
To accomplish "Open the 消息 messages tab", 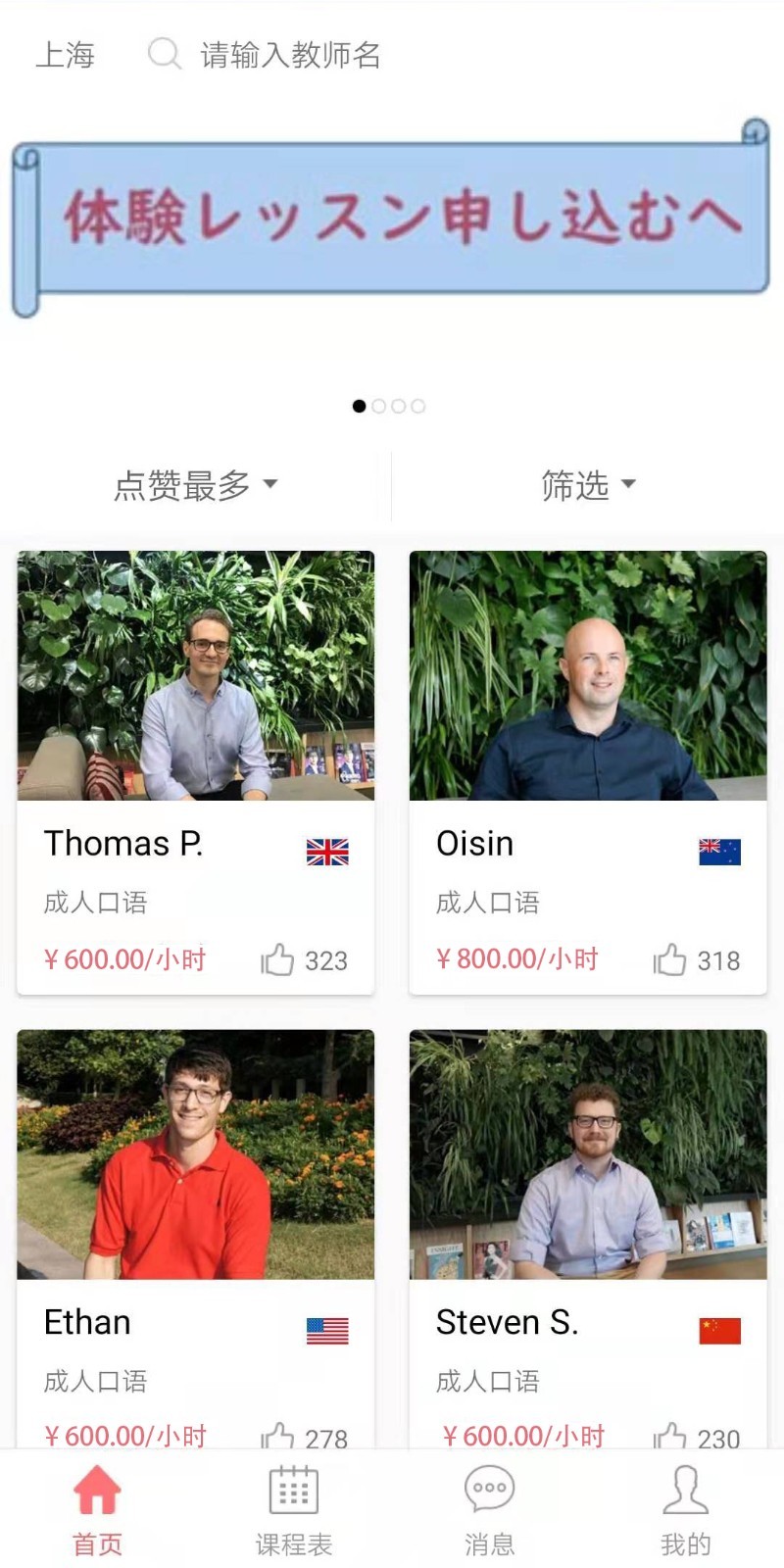I will (490, 1511).
